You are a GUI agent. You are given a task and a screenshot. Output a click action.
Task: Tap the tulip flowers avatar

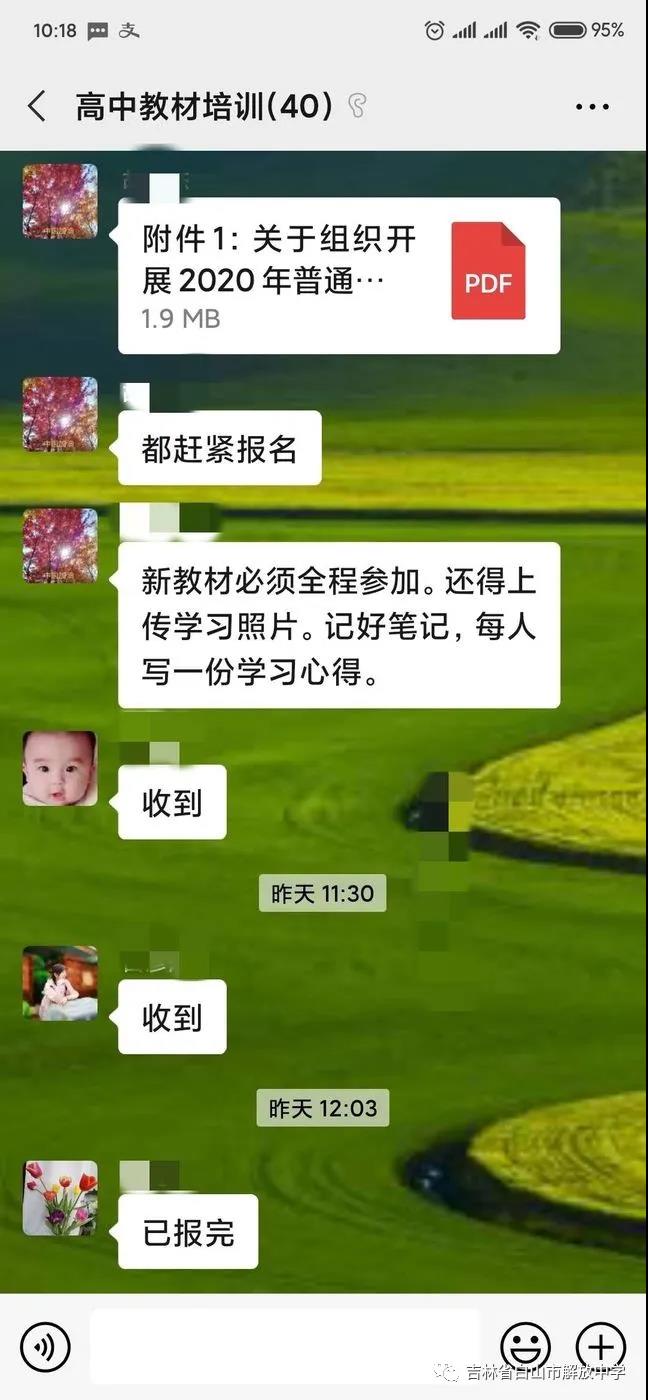pyautogui.click(x=60, y=1198)
